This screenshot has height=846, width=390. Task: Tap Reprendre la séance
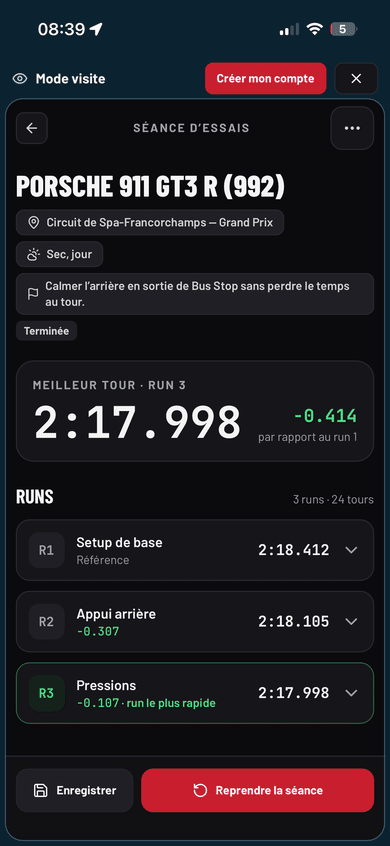pos(257,790)
